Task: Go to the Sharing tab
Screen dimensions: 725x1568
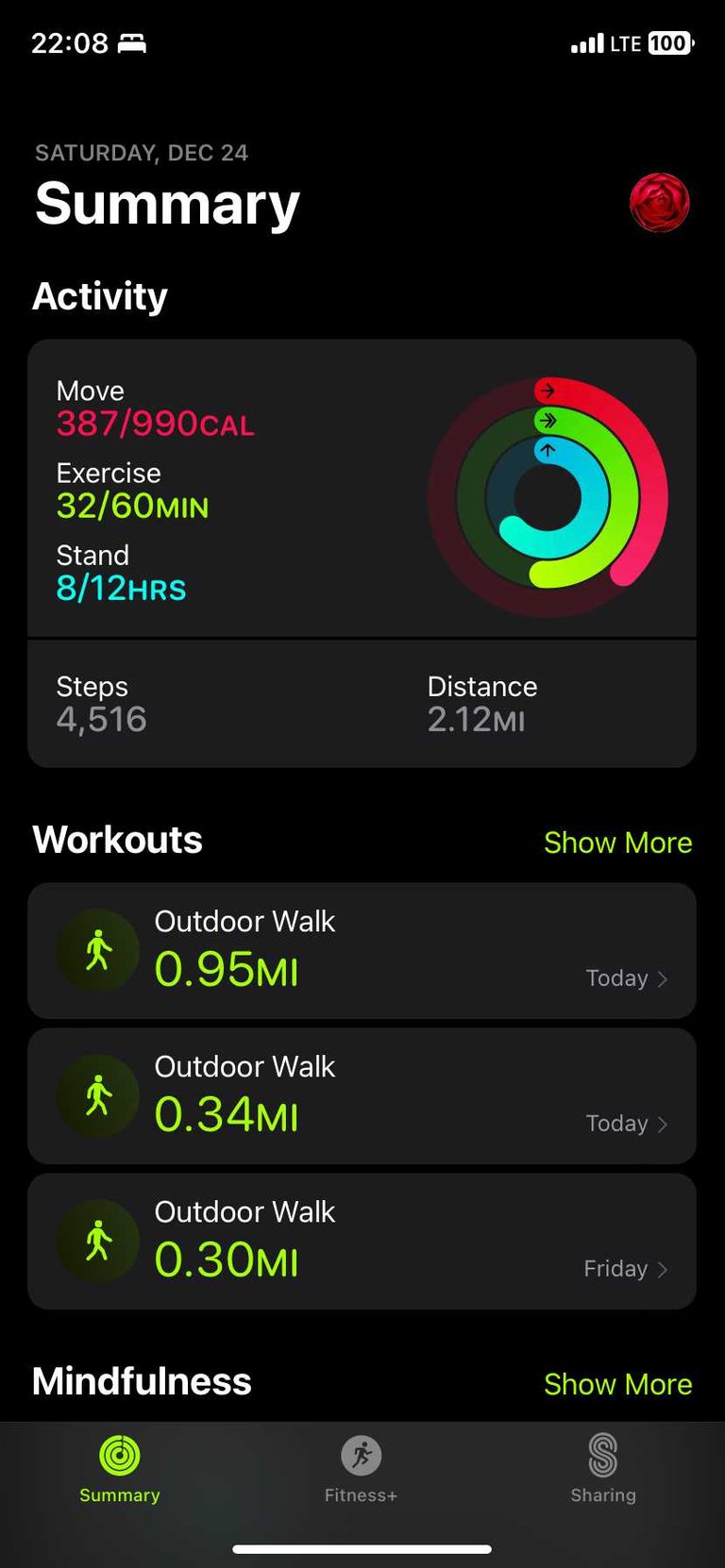Action: pos(603,1469)
